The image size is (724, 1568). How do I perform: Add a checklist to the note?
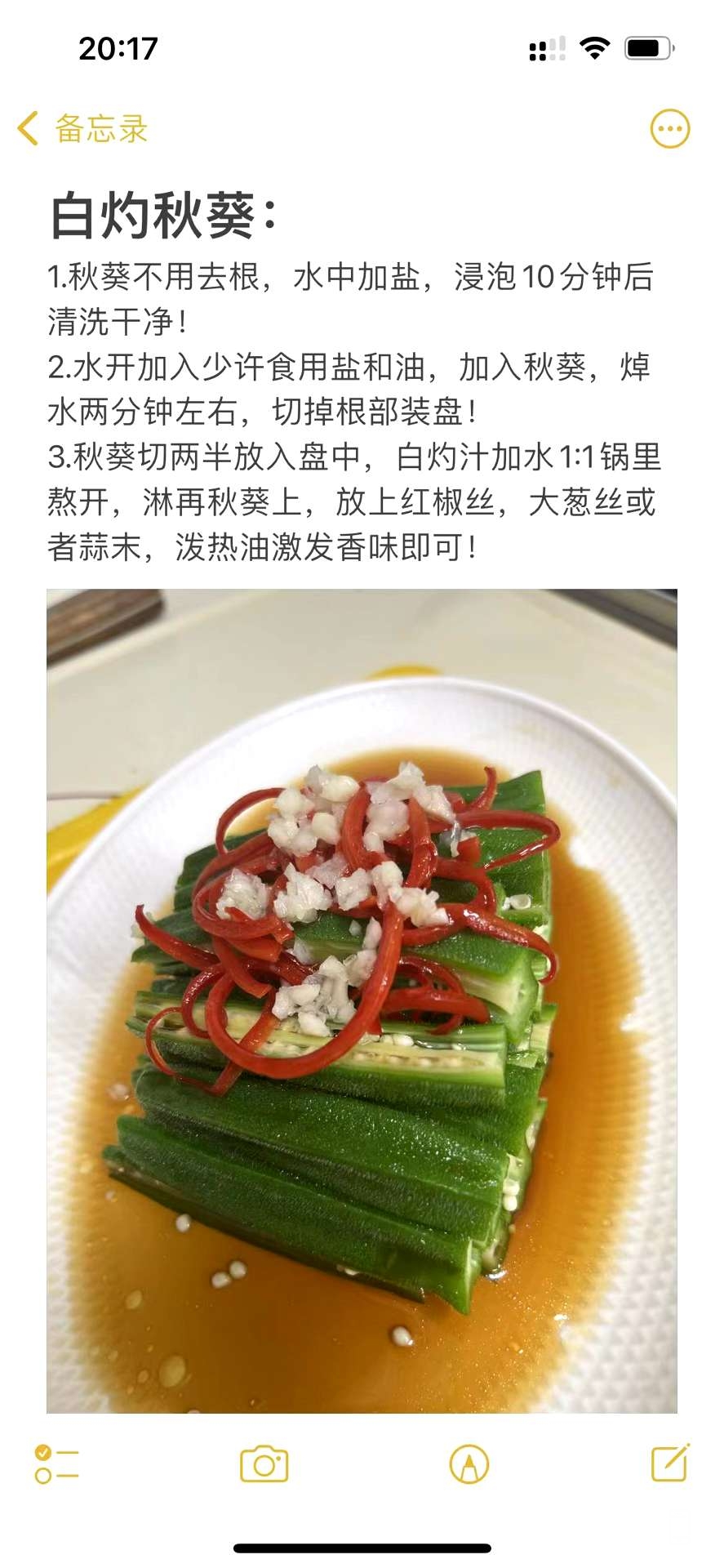pyautogui.click(x=56, y=1464)
